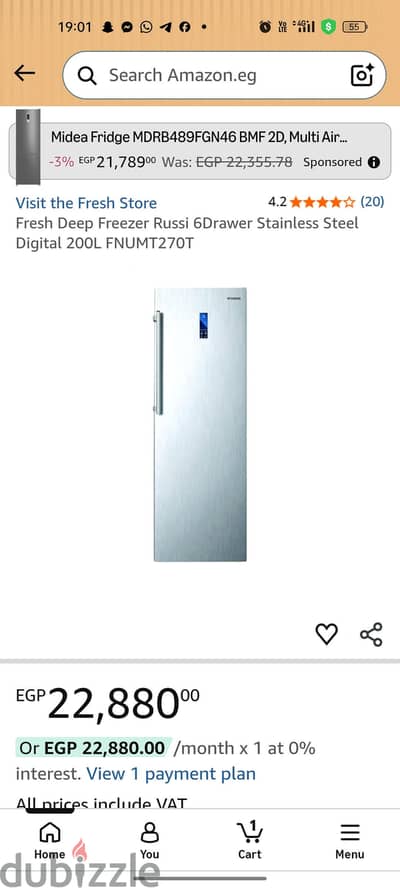The height and width of the screenshot is (888, 400).
Task: Open the Cart tab
Action: coord(249,840)
